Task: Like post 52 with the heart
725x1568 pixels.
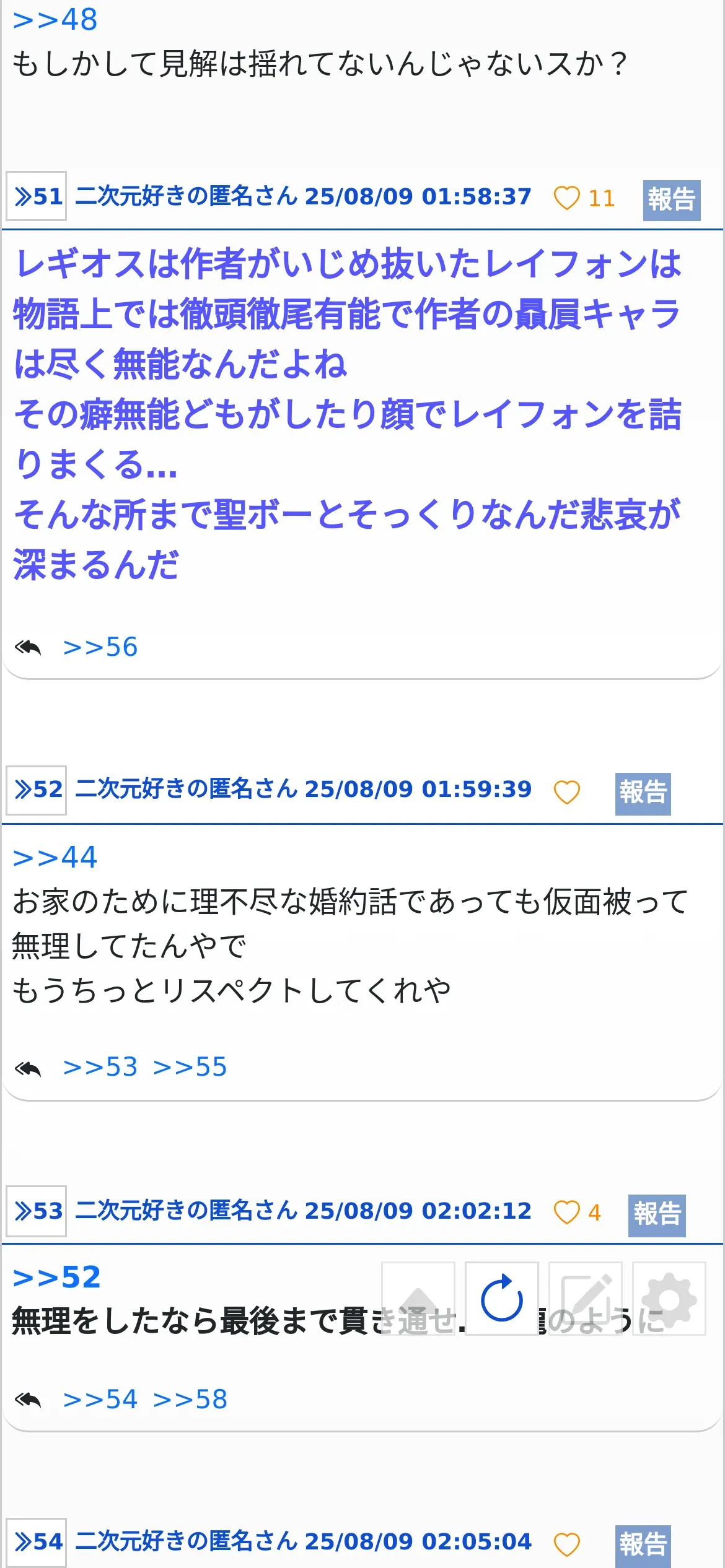Action: (x=566, y=792)
